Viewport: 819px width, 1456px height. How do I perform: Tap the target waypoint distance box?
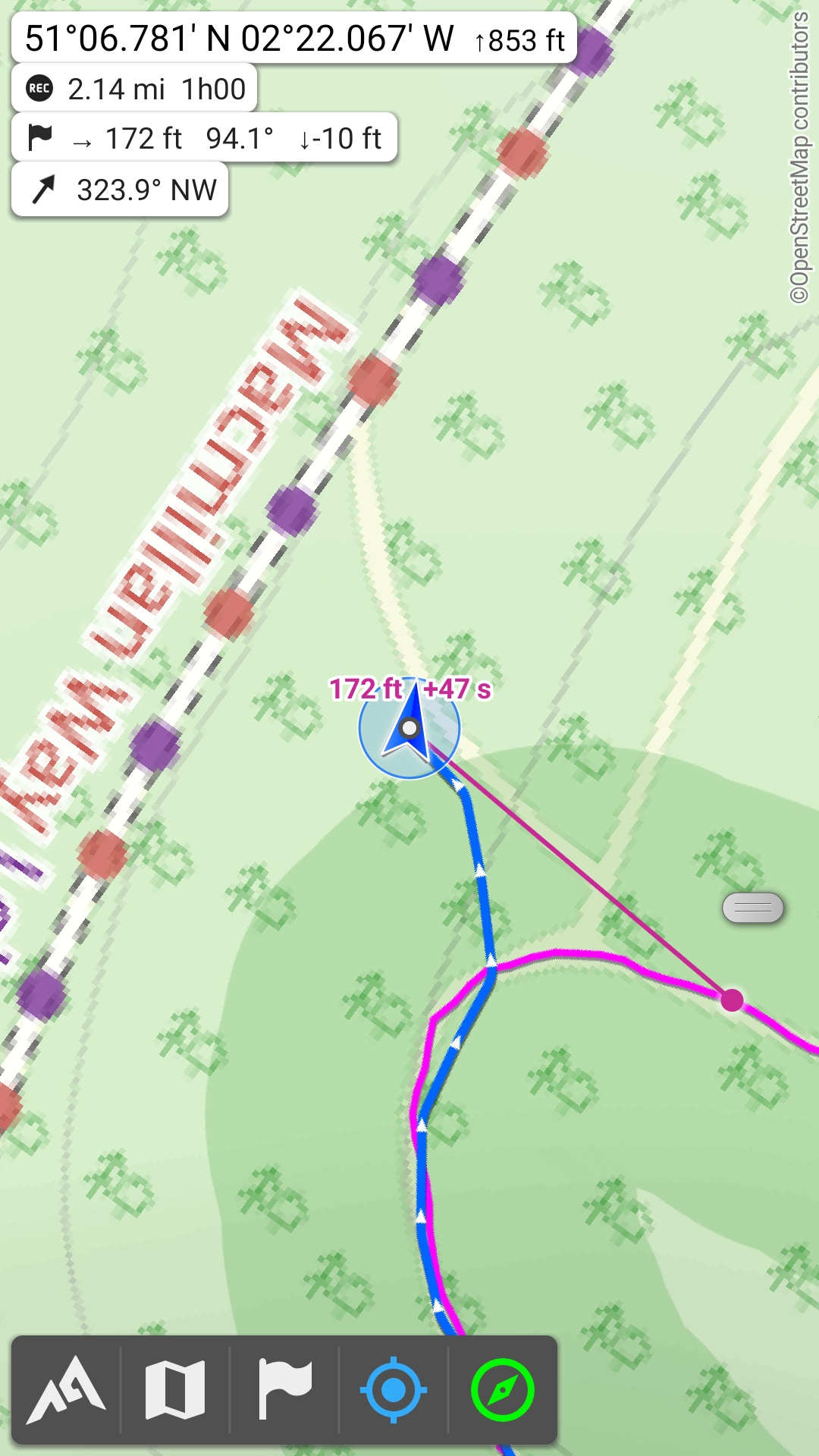pos(205,138)
